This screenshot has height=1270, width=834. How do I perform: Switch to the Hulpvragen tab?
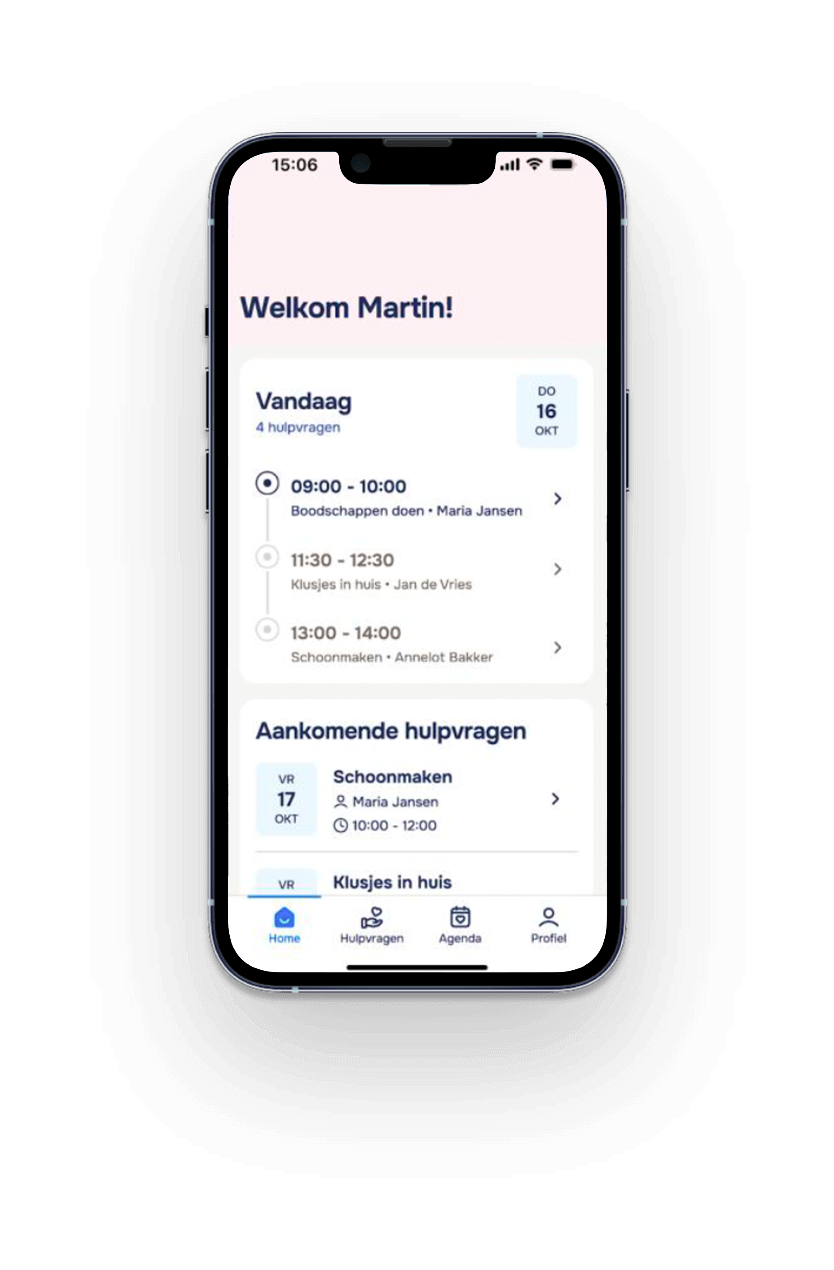click(x=372, y=926)
